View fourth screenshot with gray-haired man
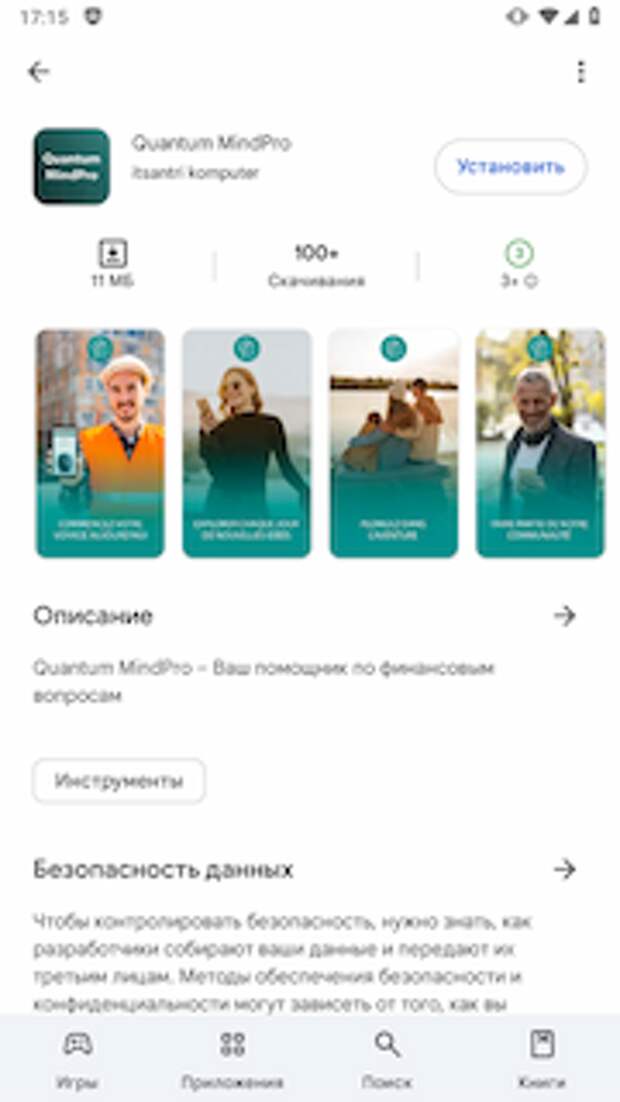620x1102 pixels. [x=540, y=443]
